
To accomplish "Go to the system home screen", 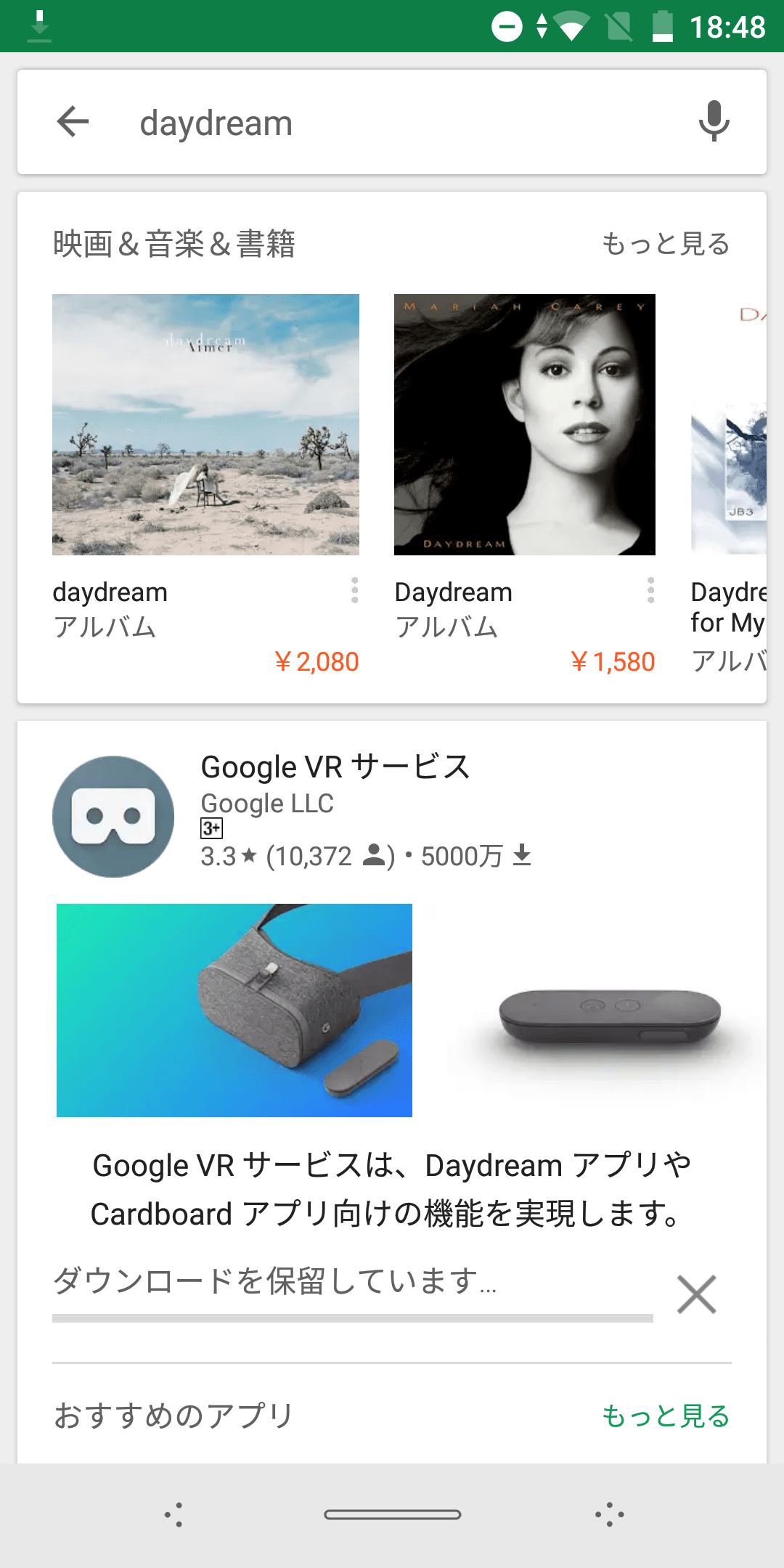I will [x=392, y=1514].
